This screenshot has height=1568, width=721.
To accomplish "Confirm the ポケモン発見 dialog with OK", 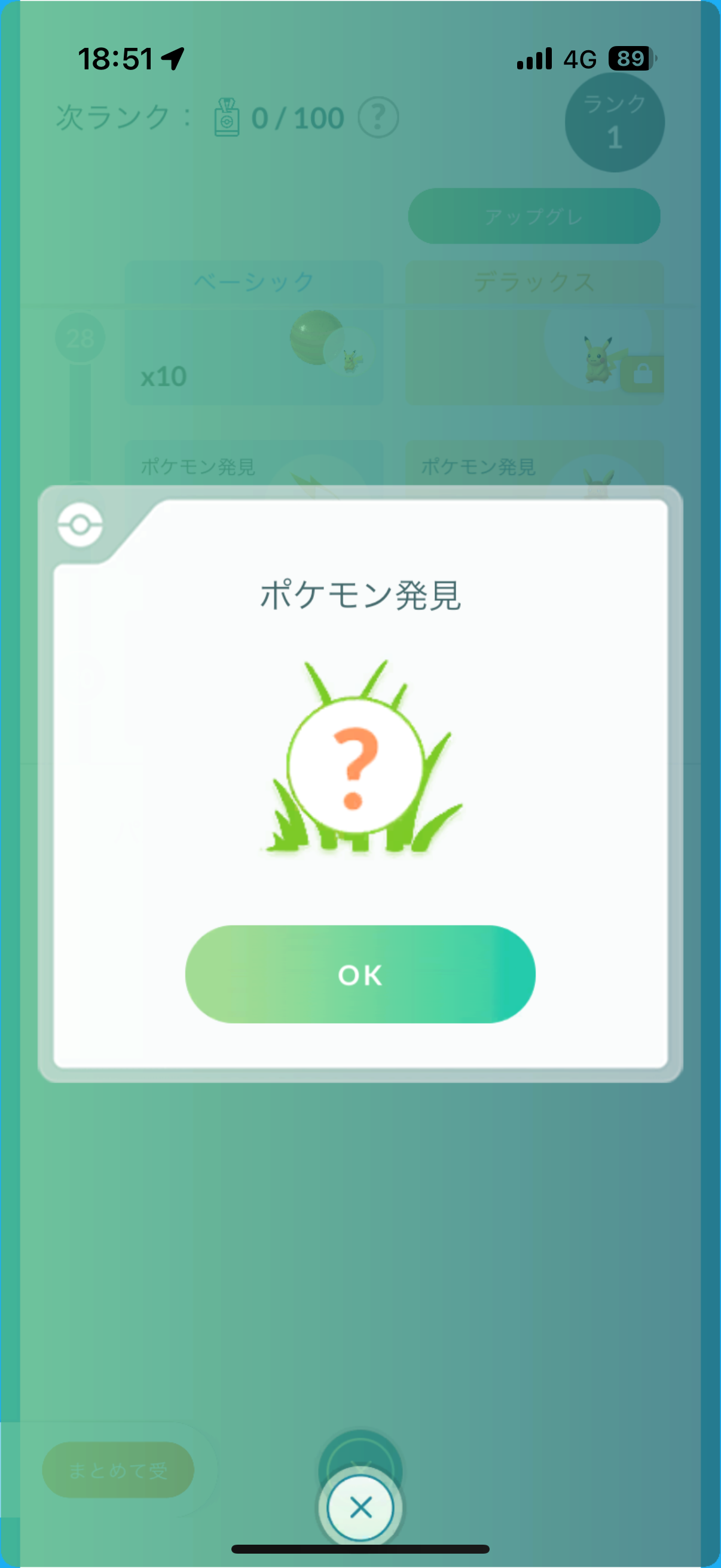I will [x=360, y=975].
